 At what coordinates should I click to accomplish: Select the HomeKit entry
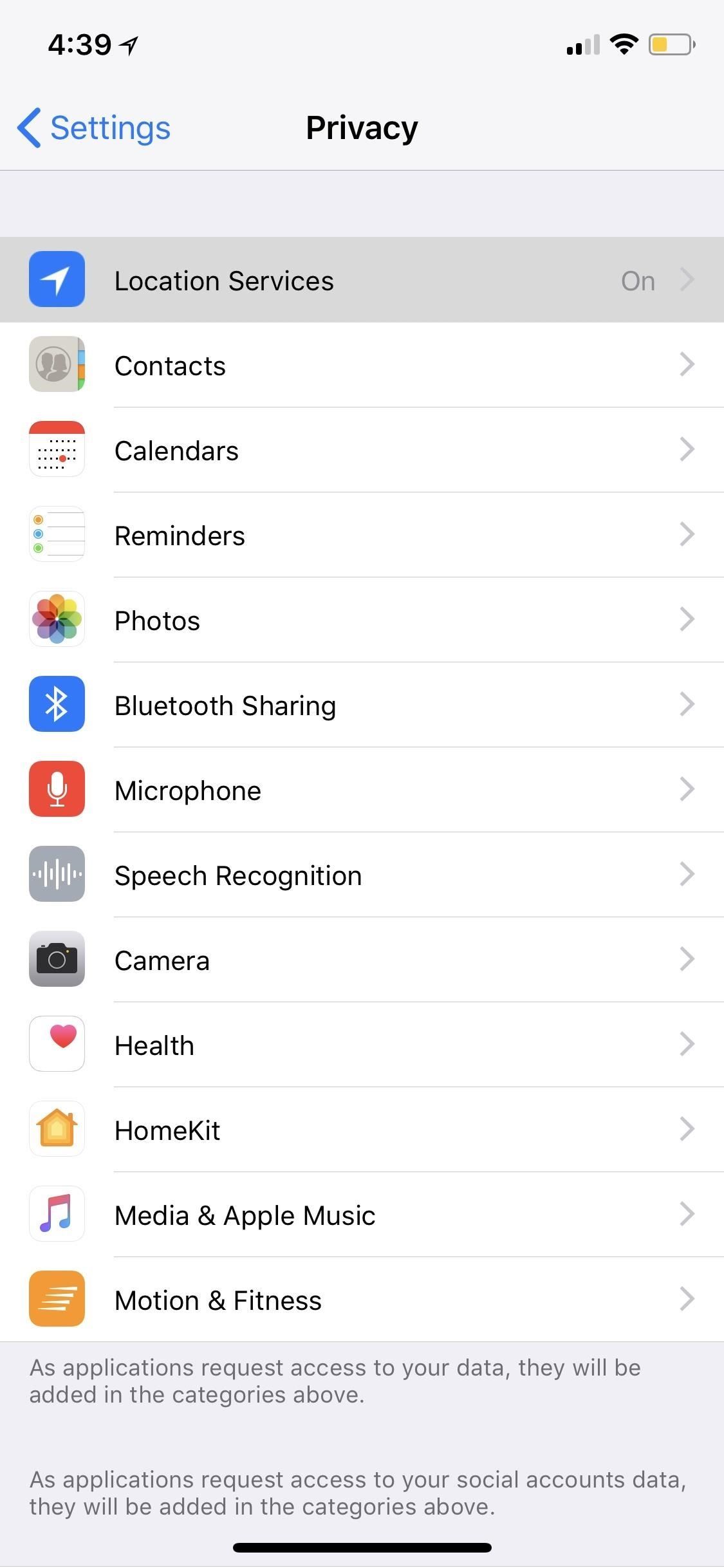[x=362, y=1130]
